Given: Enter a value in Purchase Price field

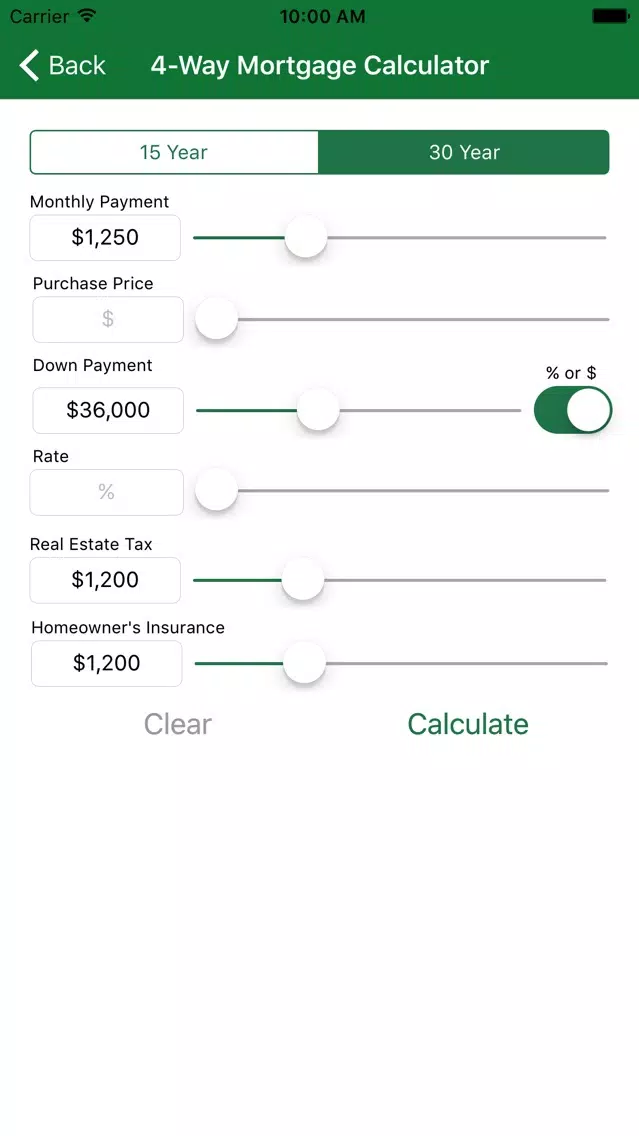Looking at the screenshot, I should (x=108, y=319).
